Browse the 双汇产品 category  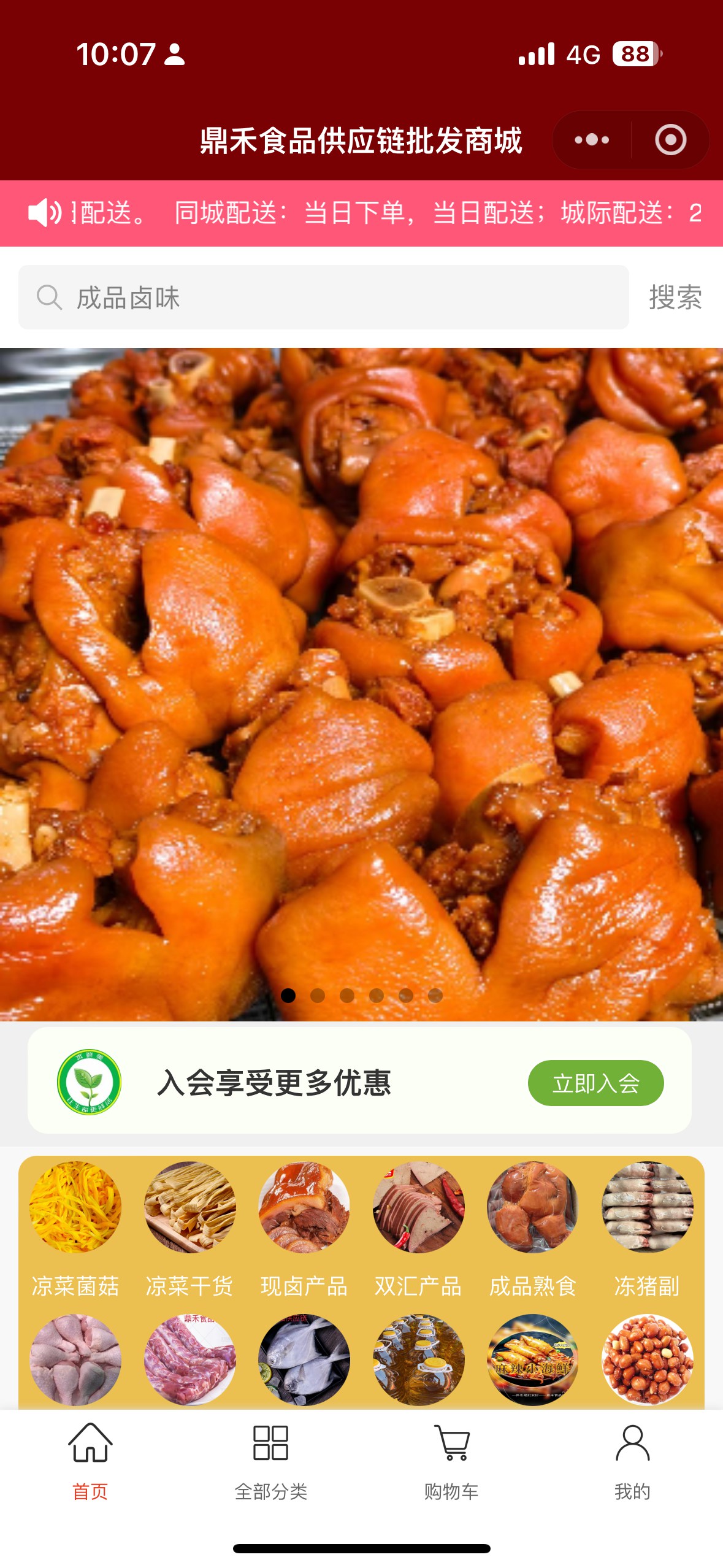(418, 1226)
